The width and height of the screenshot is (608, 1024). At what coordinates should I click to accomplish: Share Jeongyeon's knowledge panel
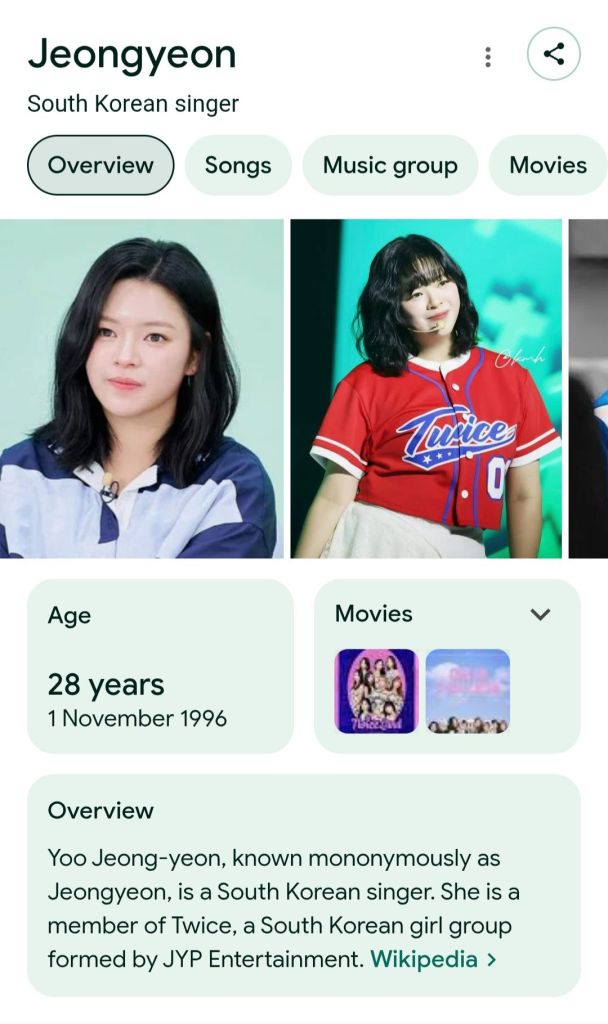coord(553,54)
